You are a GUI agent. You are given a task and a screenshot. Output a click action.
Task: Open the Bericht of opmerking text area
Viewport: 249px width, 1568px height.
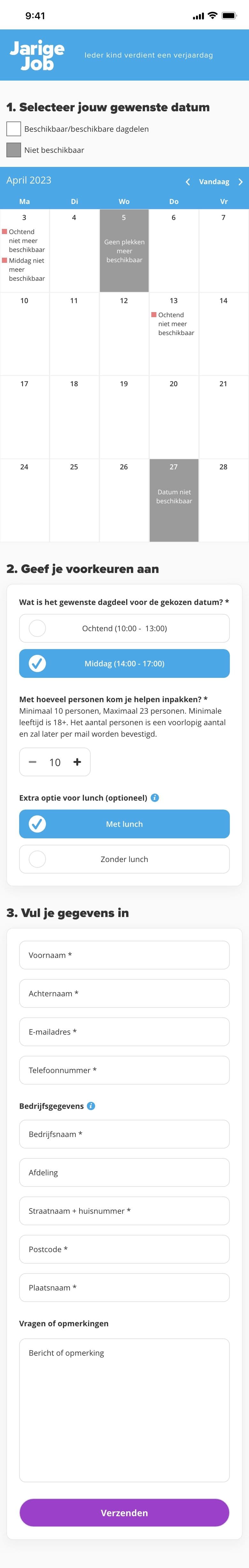pyautogui.click(x=124, y=1409)
